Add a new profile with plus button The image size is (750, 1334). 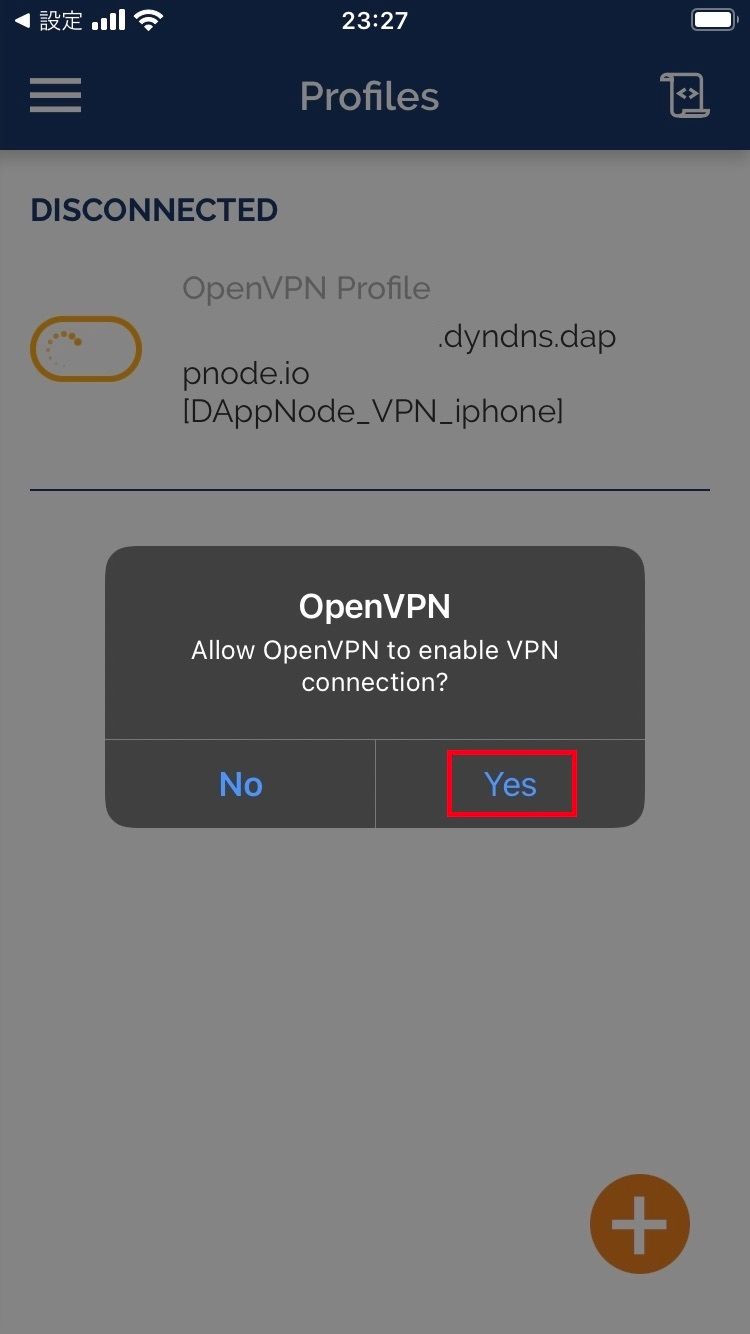coord(639,1223)
